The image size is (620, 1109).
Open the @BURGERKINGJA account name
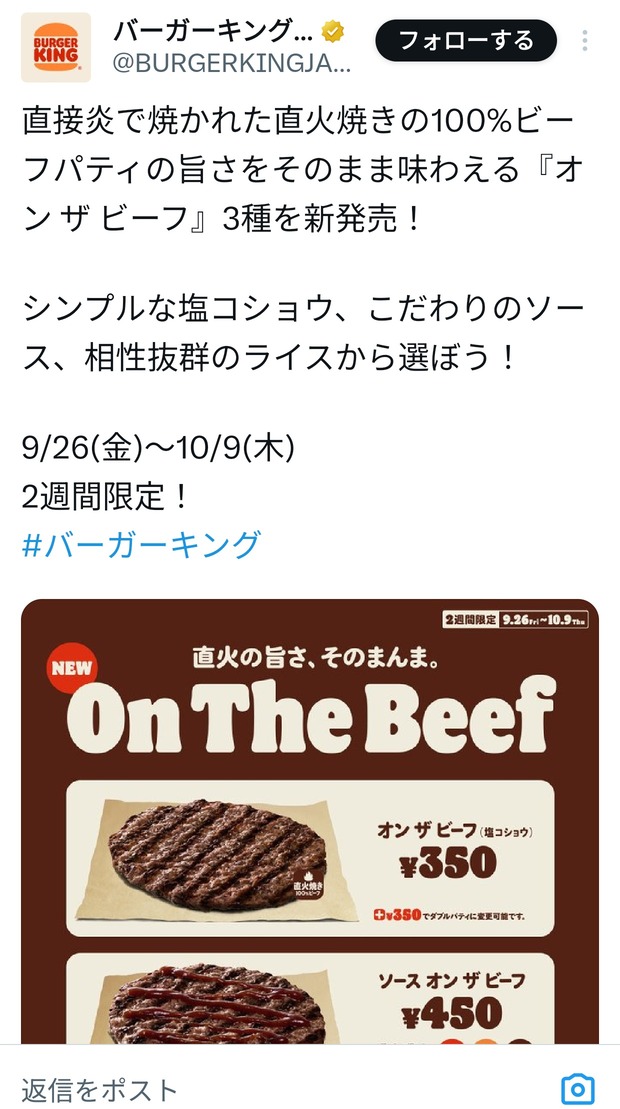(x=231, y=65)
